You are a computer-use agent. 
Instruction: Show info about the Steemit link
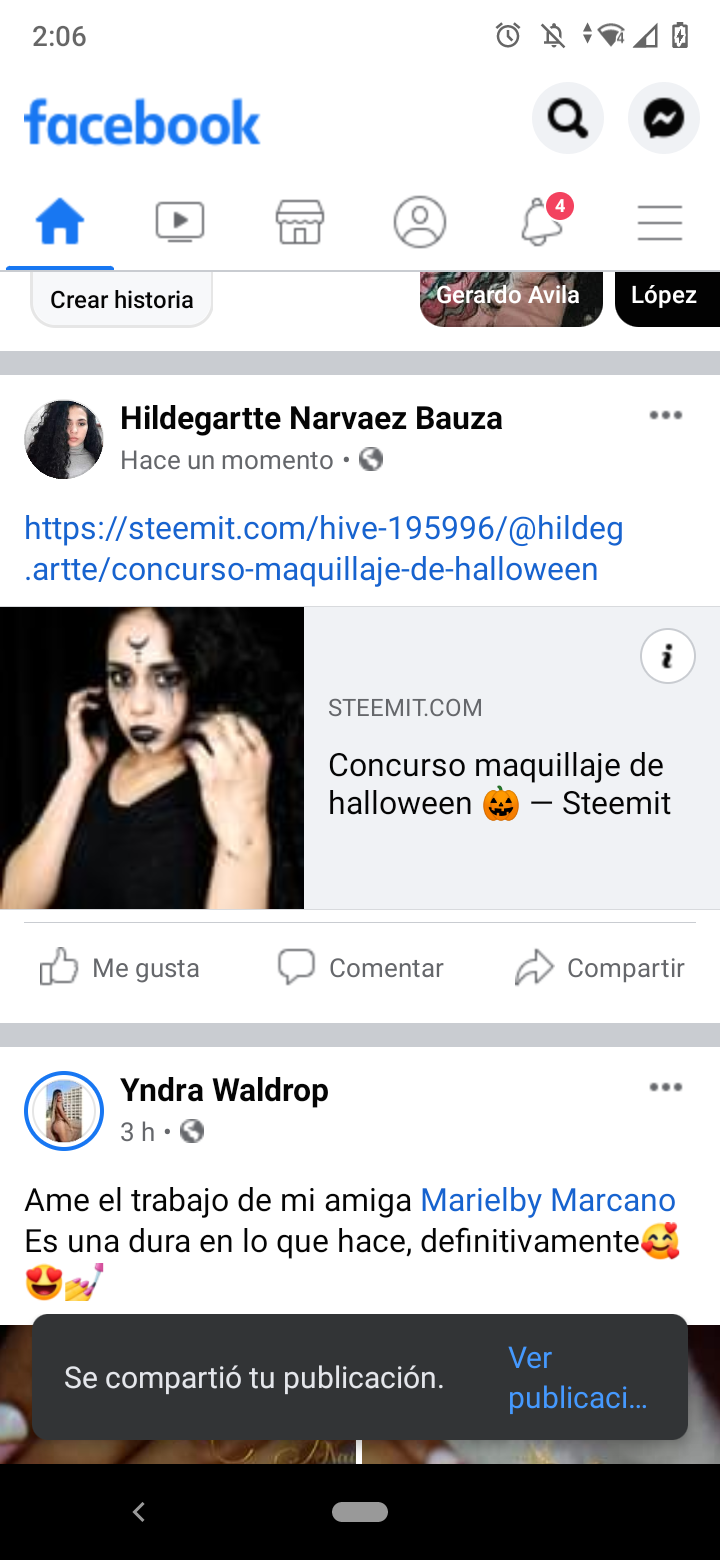point(667,656)
